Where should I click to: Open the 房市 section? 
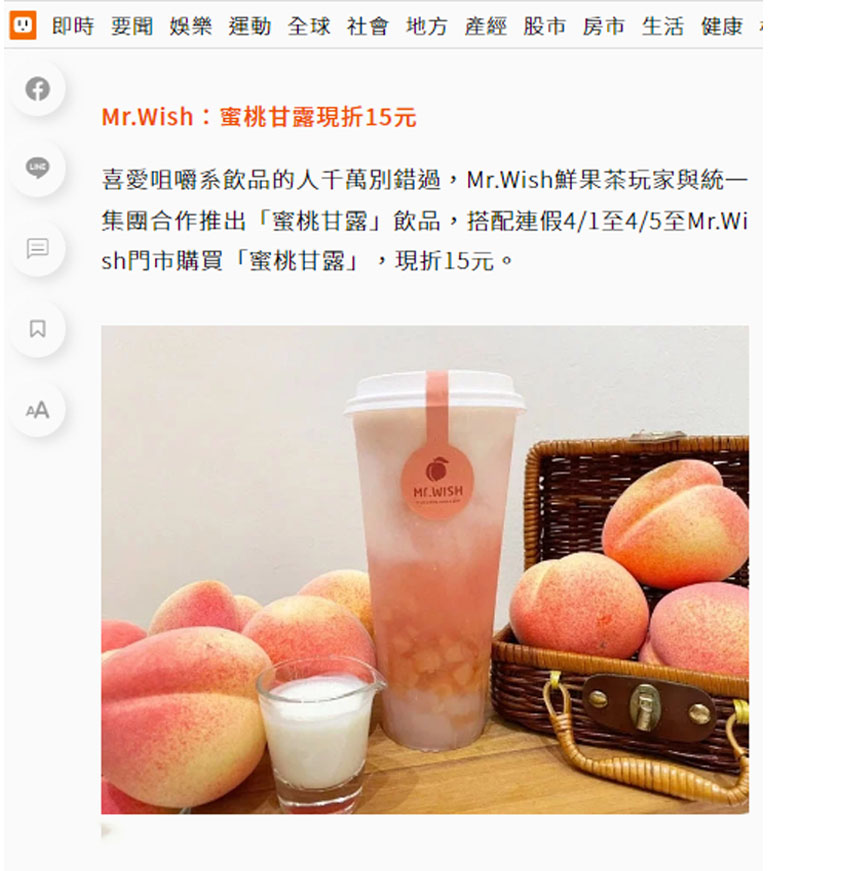(603, 27)
